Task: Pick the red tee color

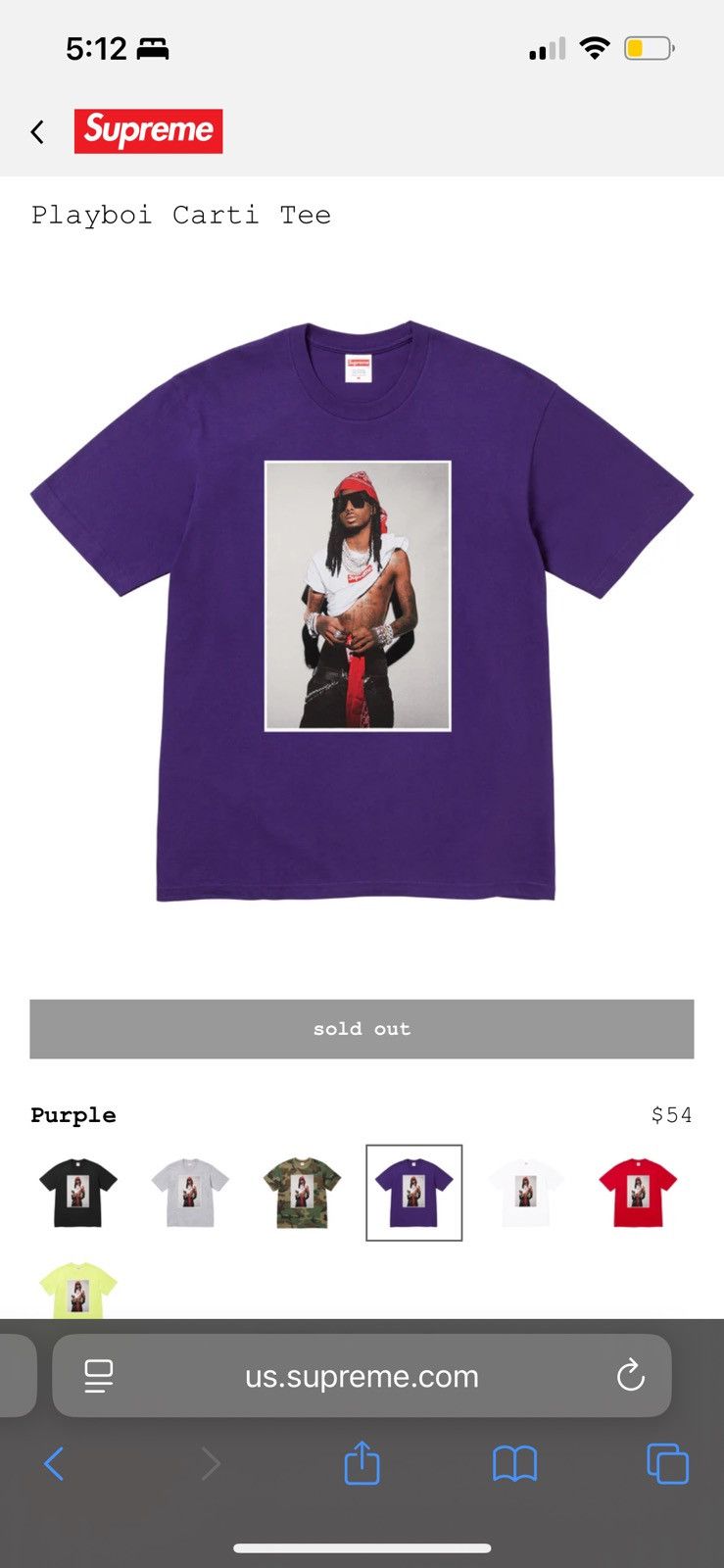Action: 638,1192
